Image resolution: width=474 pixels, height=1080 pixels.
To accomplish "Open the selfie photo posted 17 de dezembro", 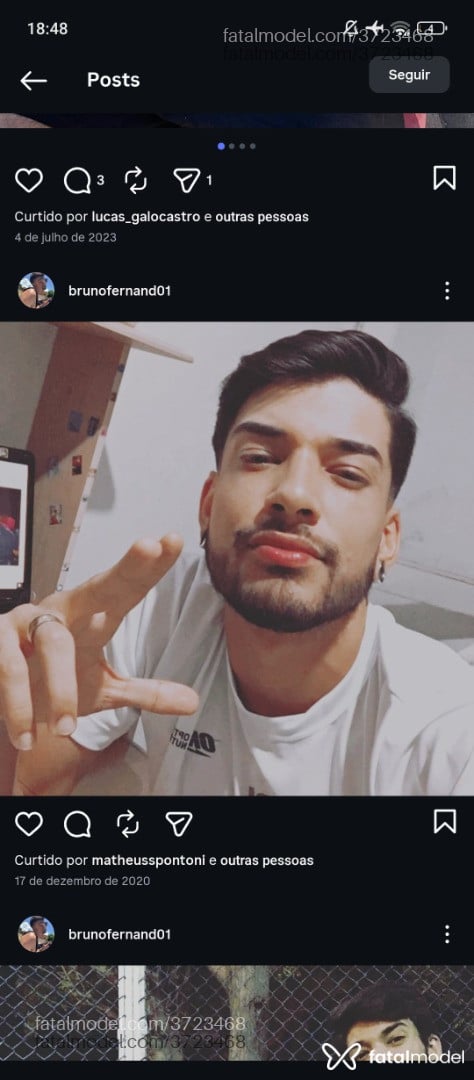I will click(x=237, y=559).
